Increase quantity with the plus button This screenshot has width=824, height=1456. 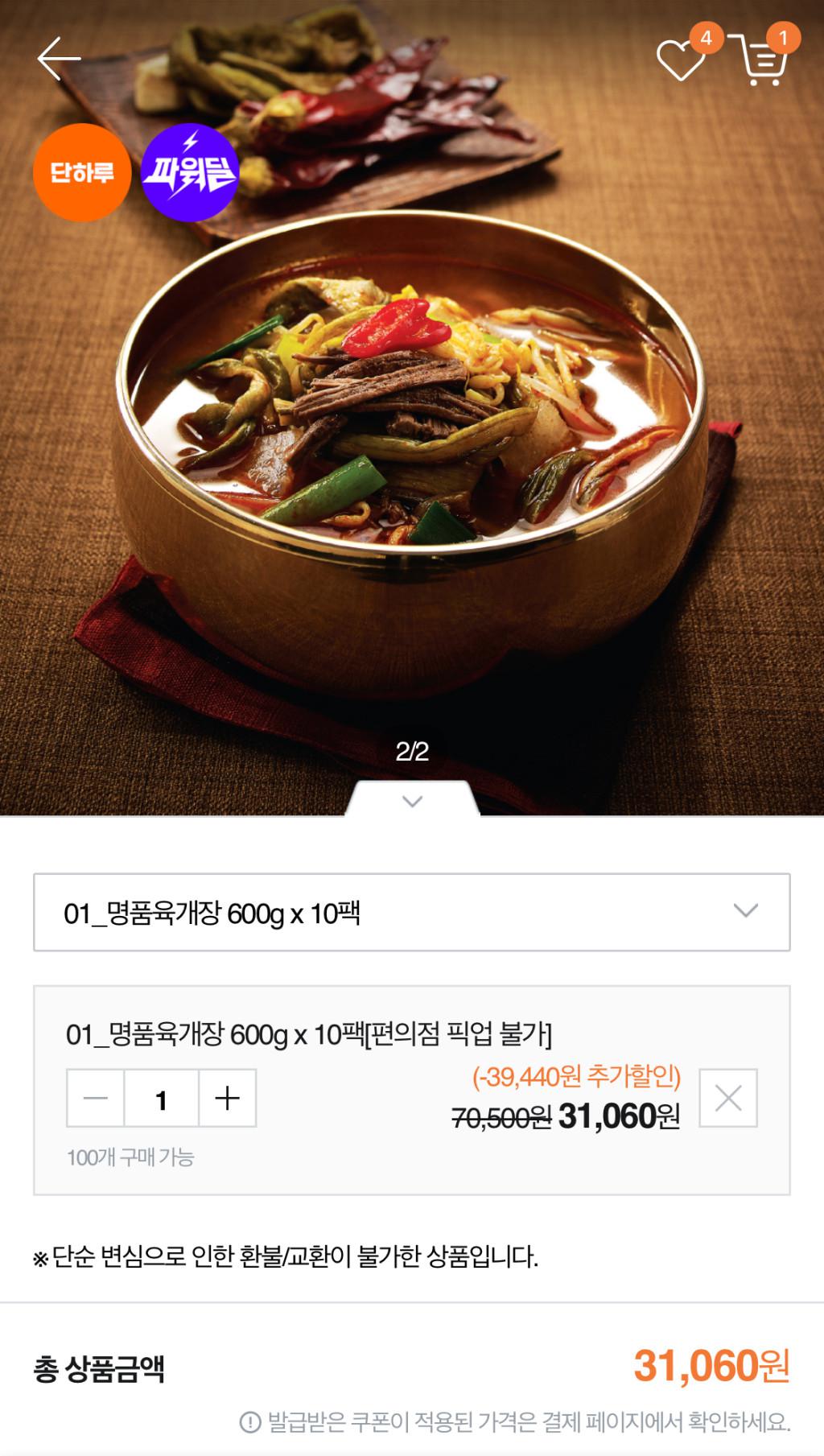point(228,1099)
